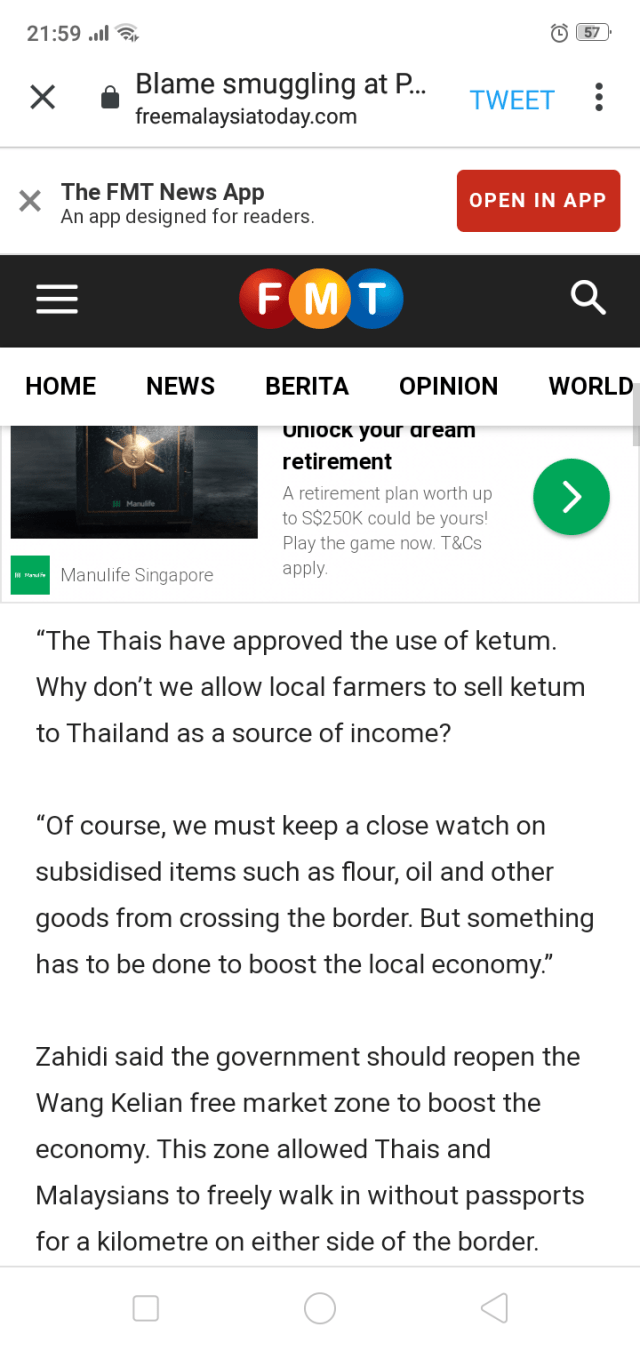Tap the green arrow on Manulife ad
Screen dimensions: 640x1351
571,497
